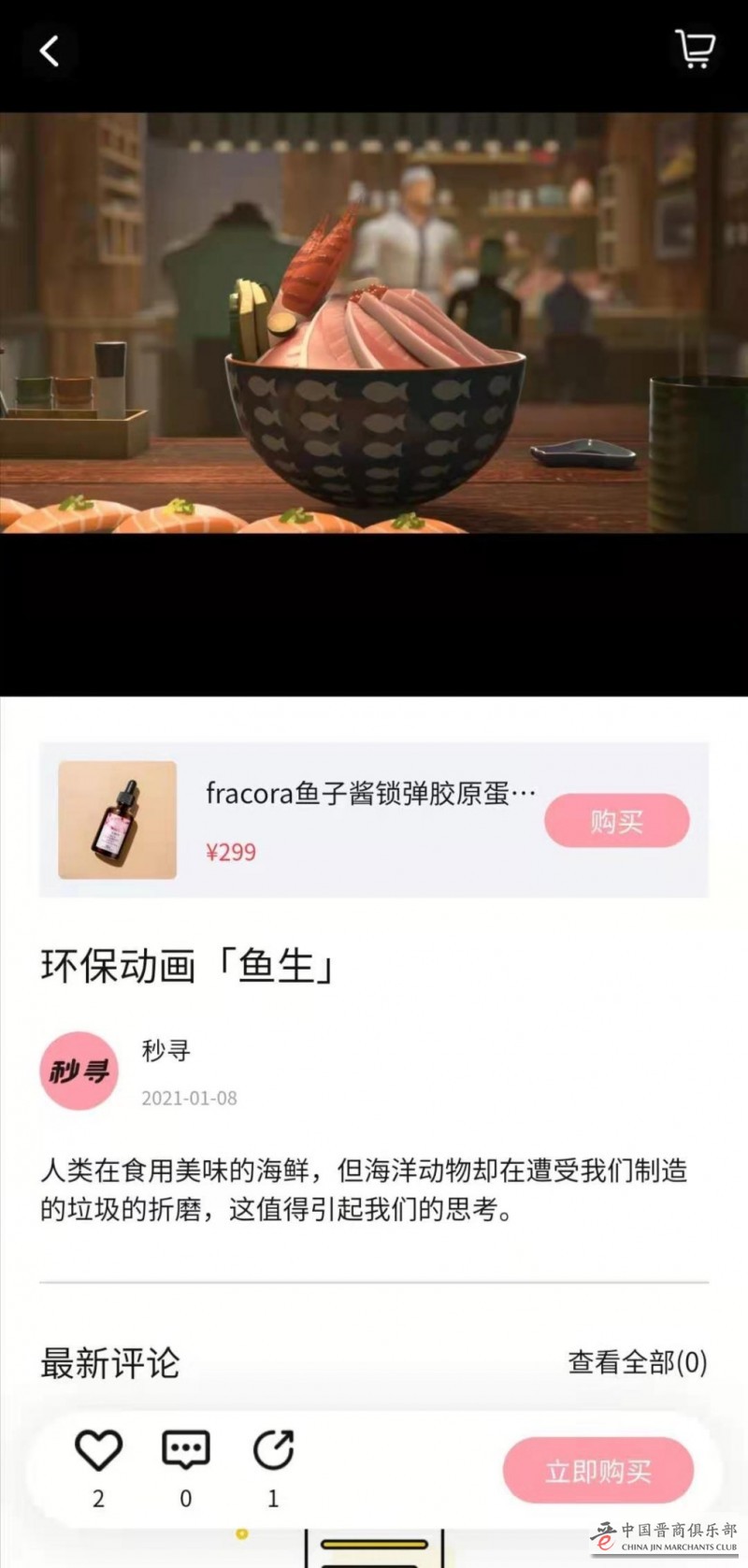Share this post with the arrow icon
This screenshot has height=1568, width=748.
[x=273, y=1450]
